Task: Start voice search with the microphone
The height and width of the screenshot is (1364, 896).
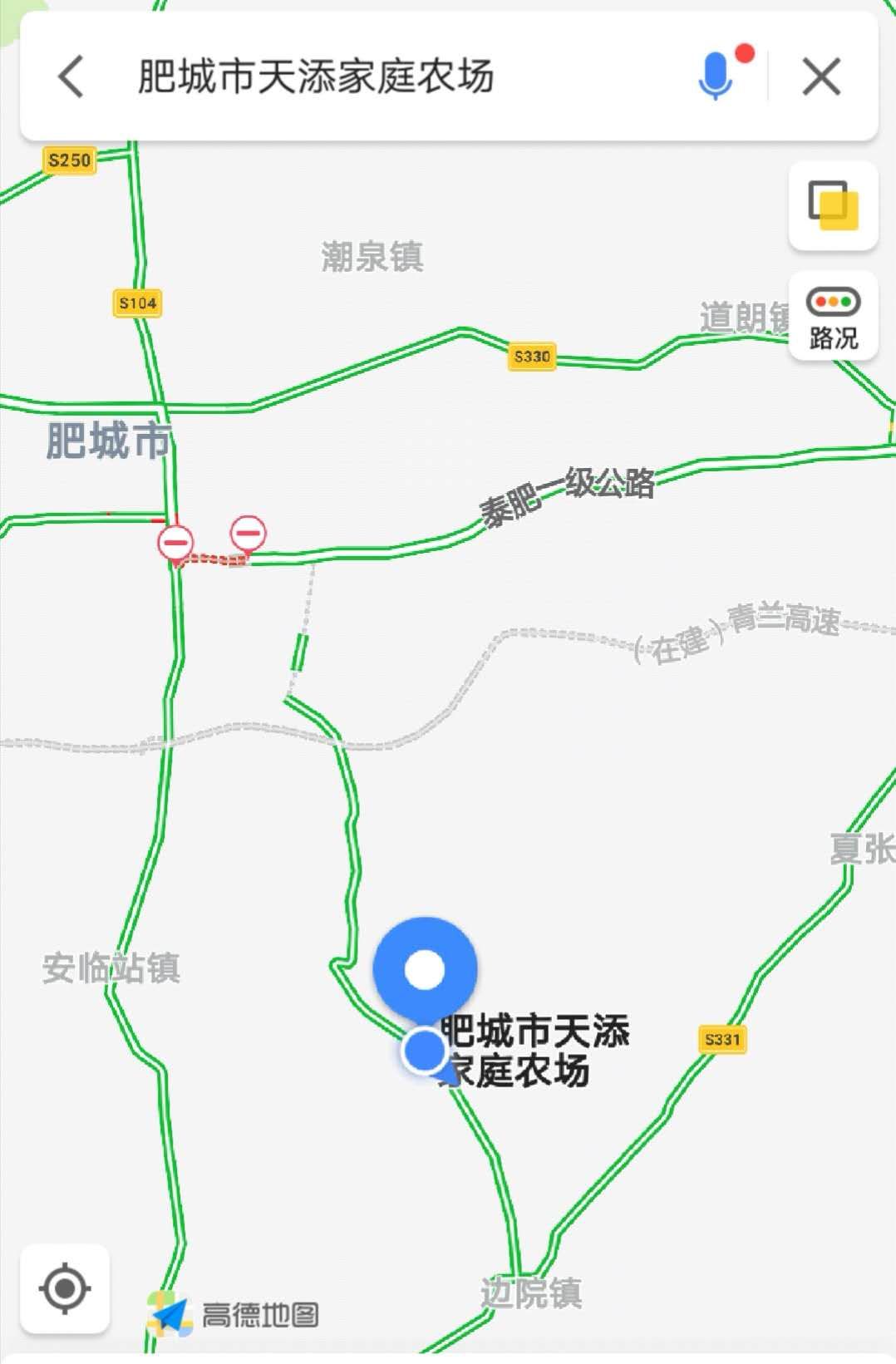Action: (716, 76)
